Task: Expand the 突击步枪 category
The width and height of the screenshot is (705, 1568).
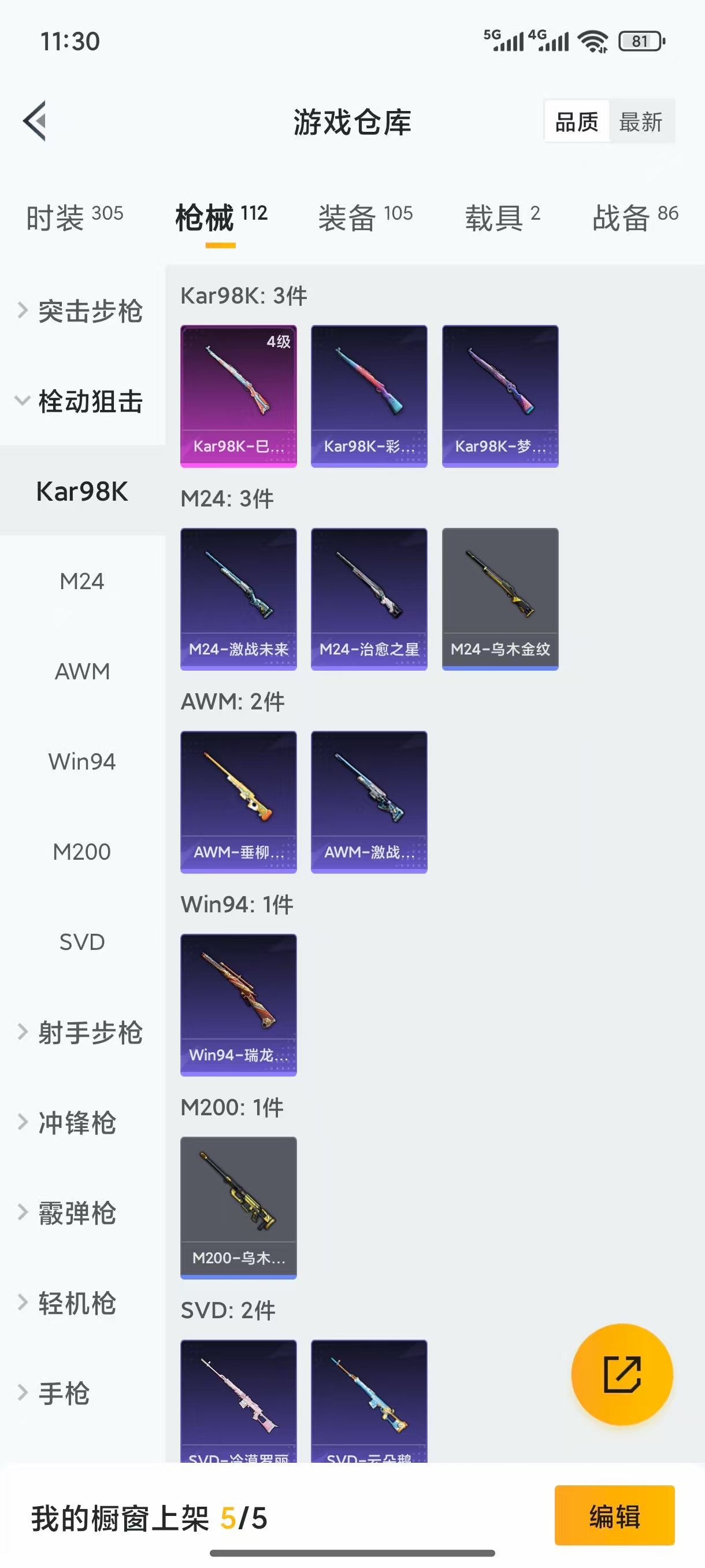Action: (82, 311)
